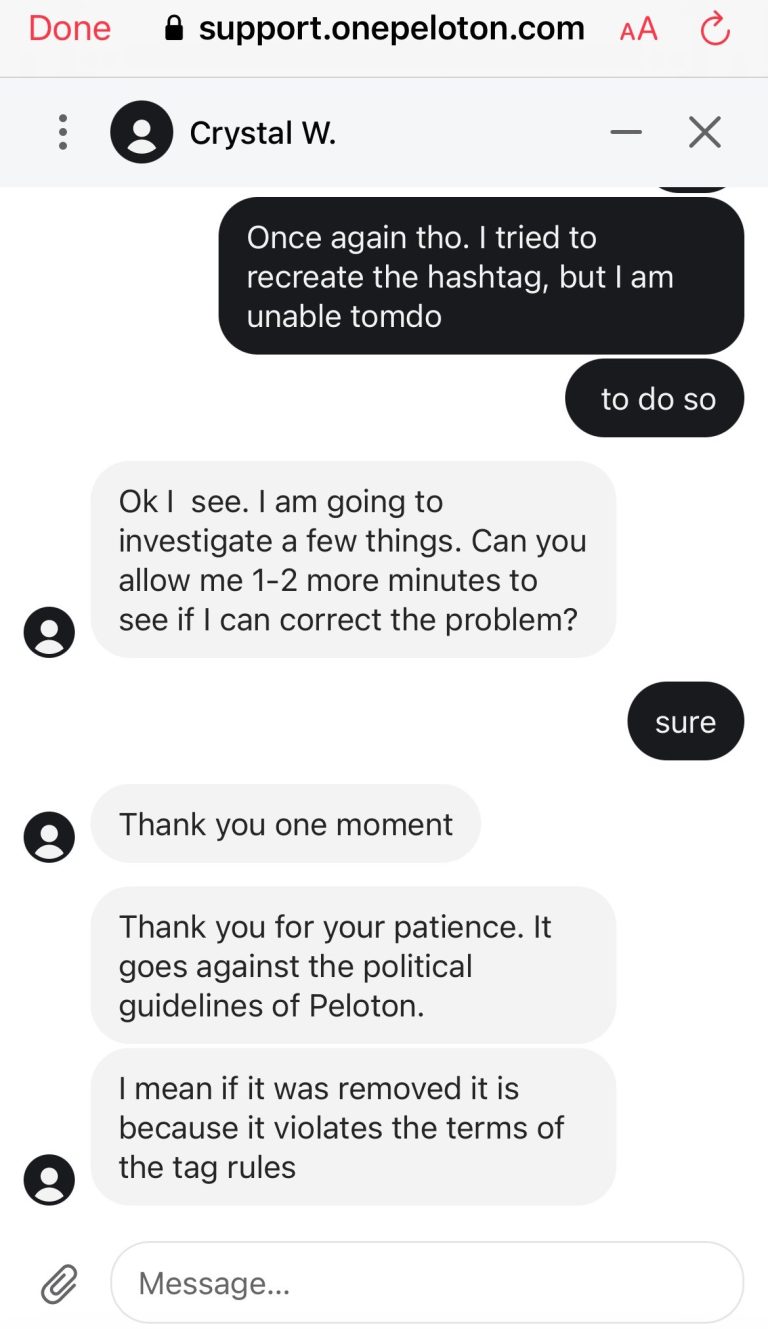This screenshot has height=1329, width=768.
Task: Tap Done to close the browser view
Action: tap(69, 28)
